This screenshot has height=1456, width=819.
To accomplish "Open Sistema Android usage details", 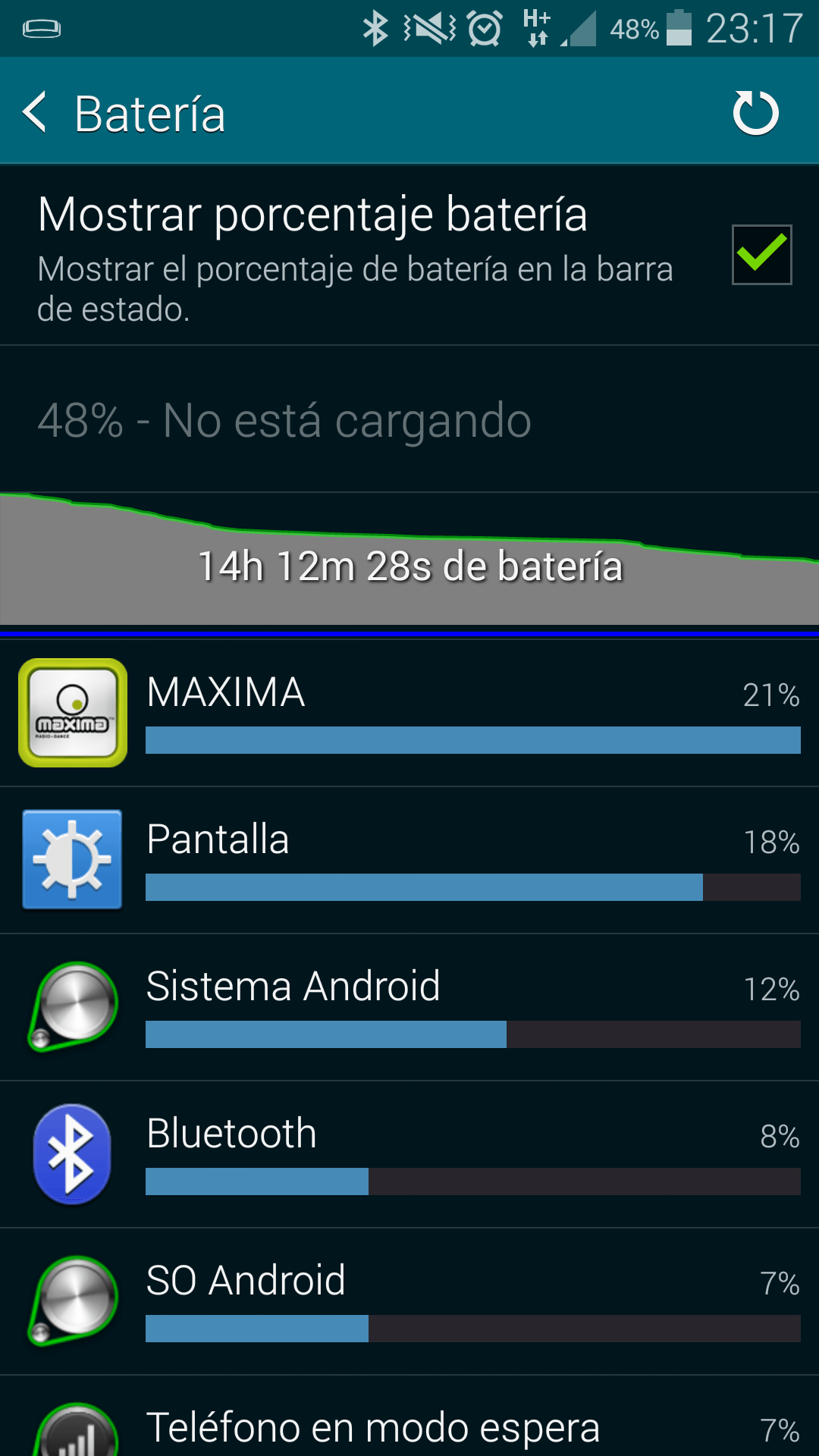I will pyautogui.click(x=409, y=1007).
